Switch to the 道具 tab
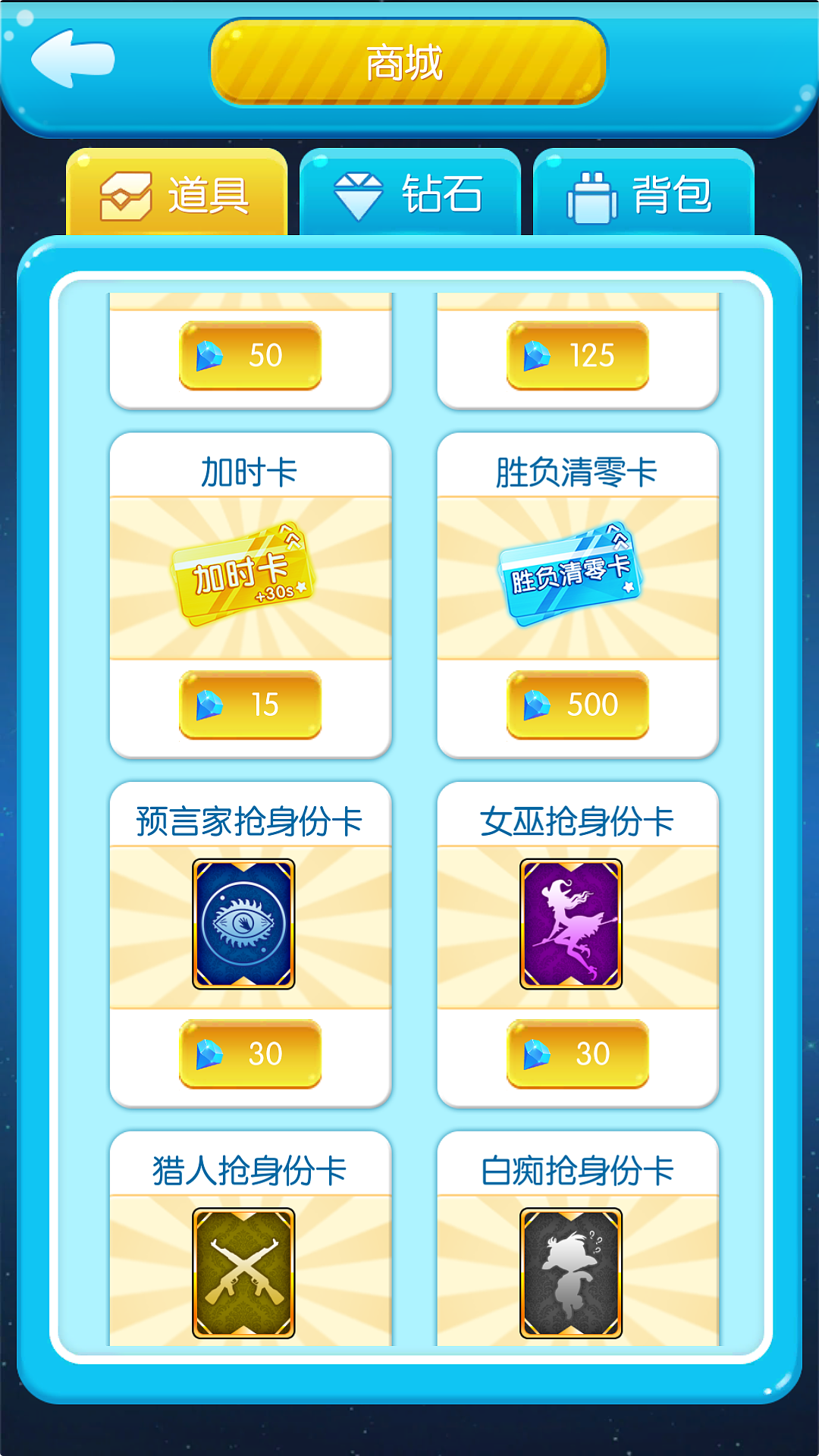The height and width of the screenshot is (1456, 819). (177, 194)
